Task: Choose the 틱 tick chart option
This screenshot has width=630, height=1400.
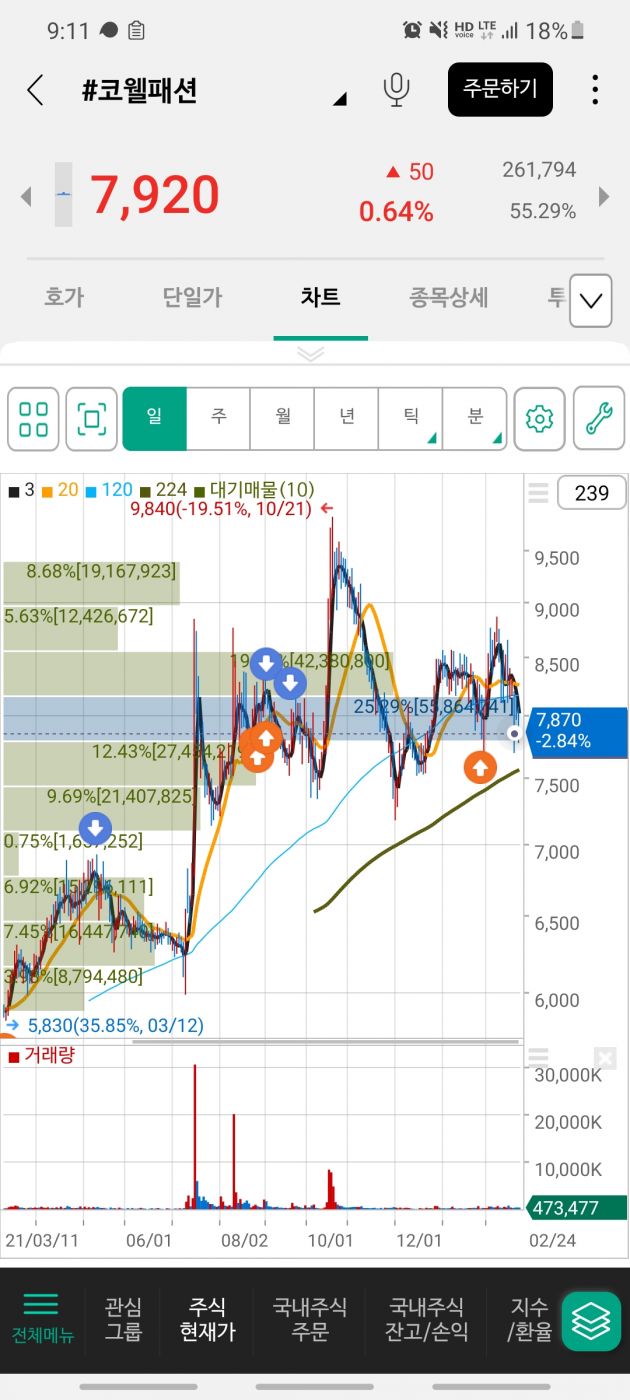Action: point(410,417)
